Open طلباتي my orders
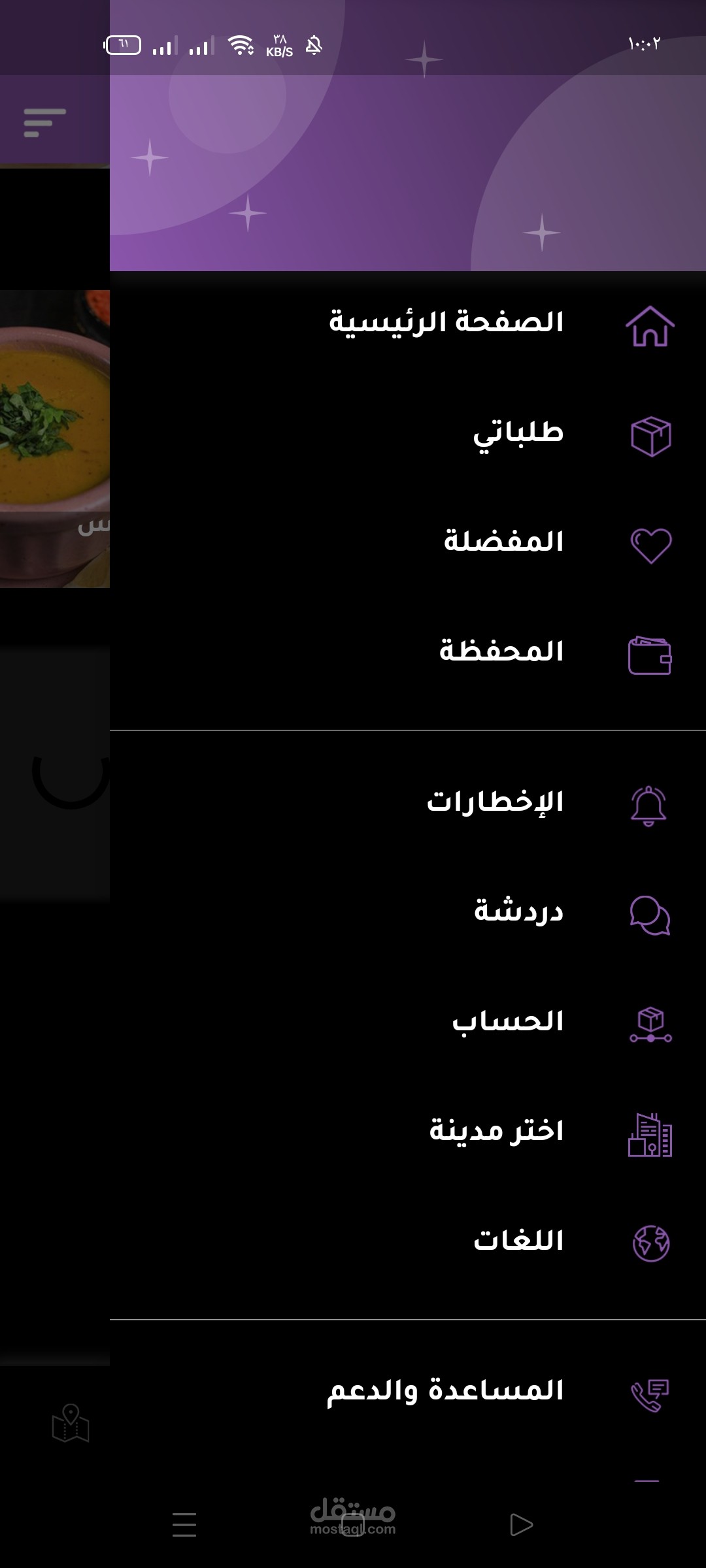Screen dimensions: 706x1568 [x=518, y=433]
